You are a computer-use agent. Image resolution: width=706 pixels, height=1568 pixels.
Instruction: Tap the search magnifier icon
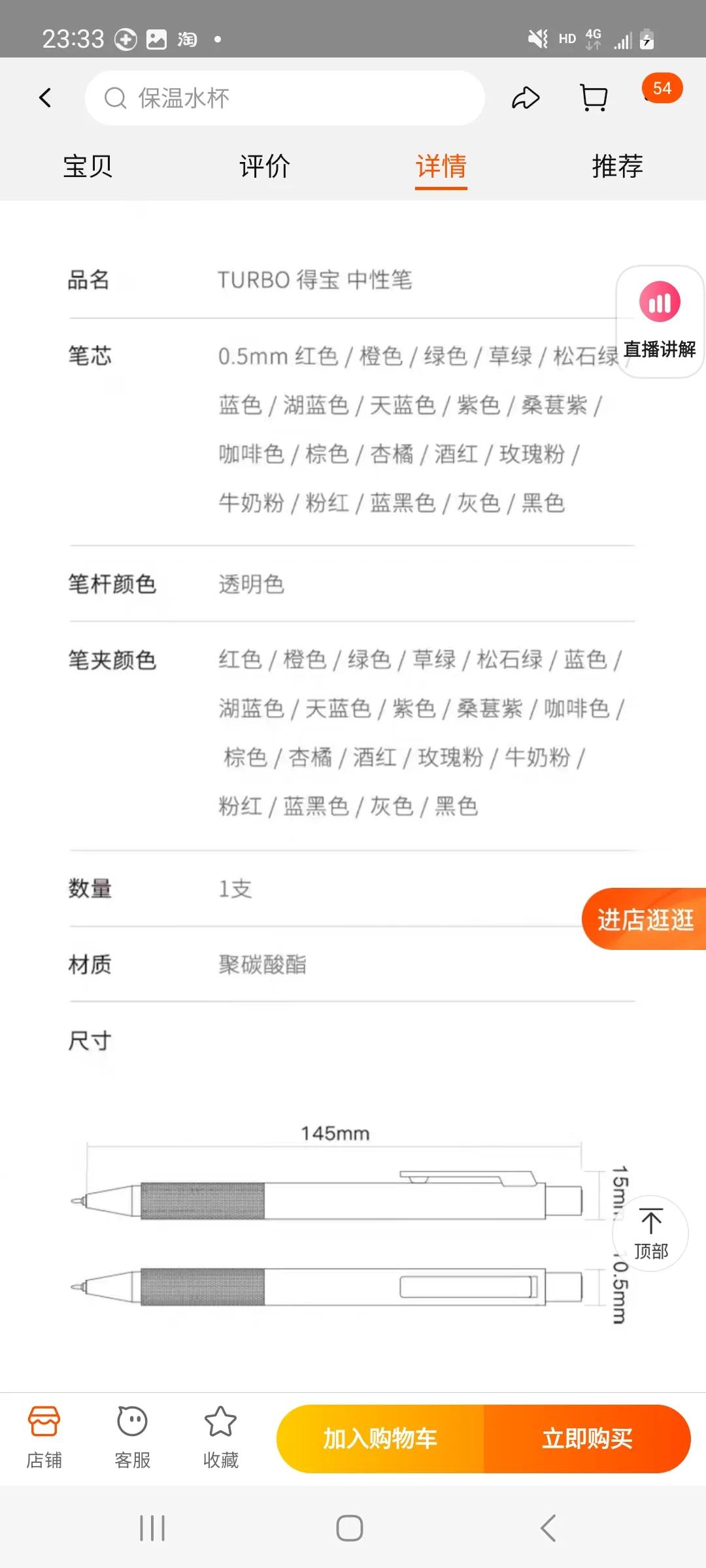point(115,98)
